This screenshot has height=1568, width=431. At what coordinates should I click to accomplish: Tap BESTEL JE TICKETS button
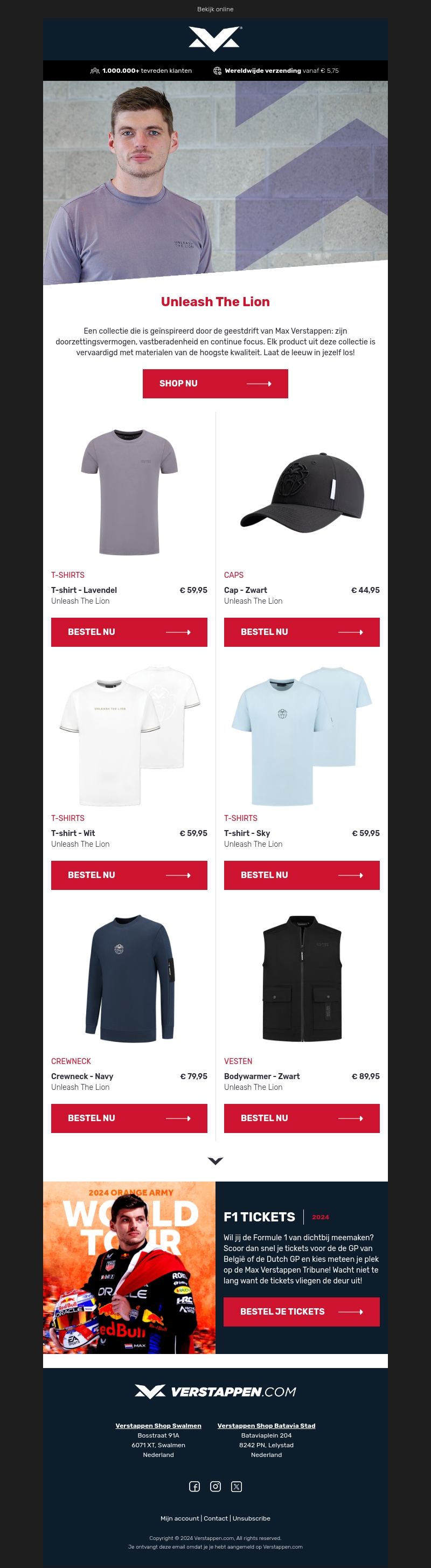click(301, 1312)
